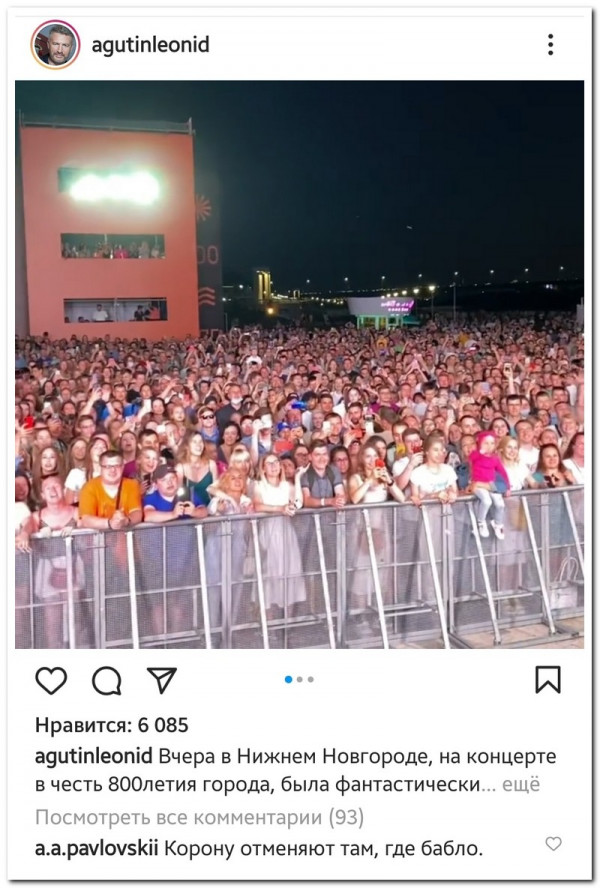This screenshot has width=600, height=888.
Task: Open the comment icon under the post
Action: tap(107, 680)
